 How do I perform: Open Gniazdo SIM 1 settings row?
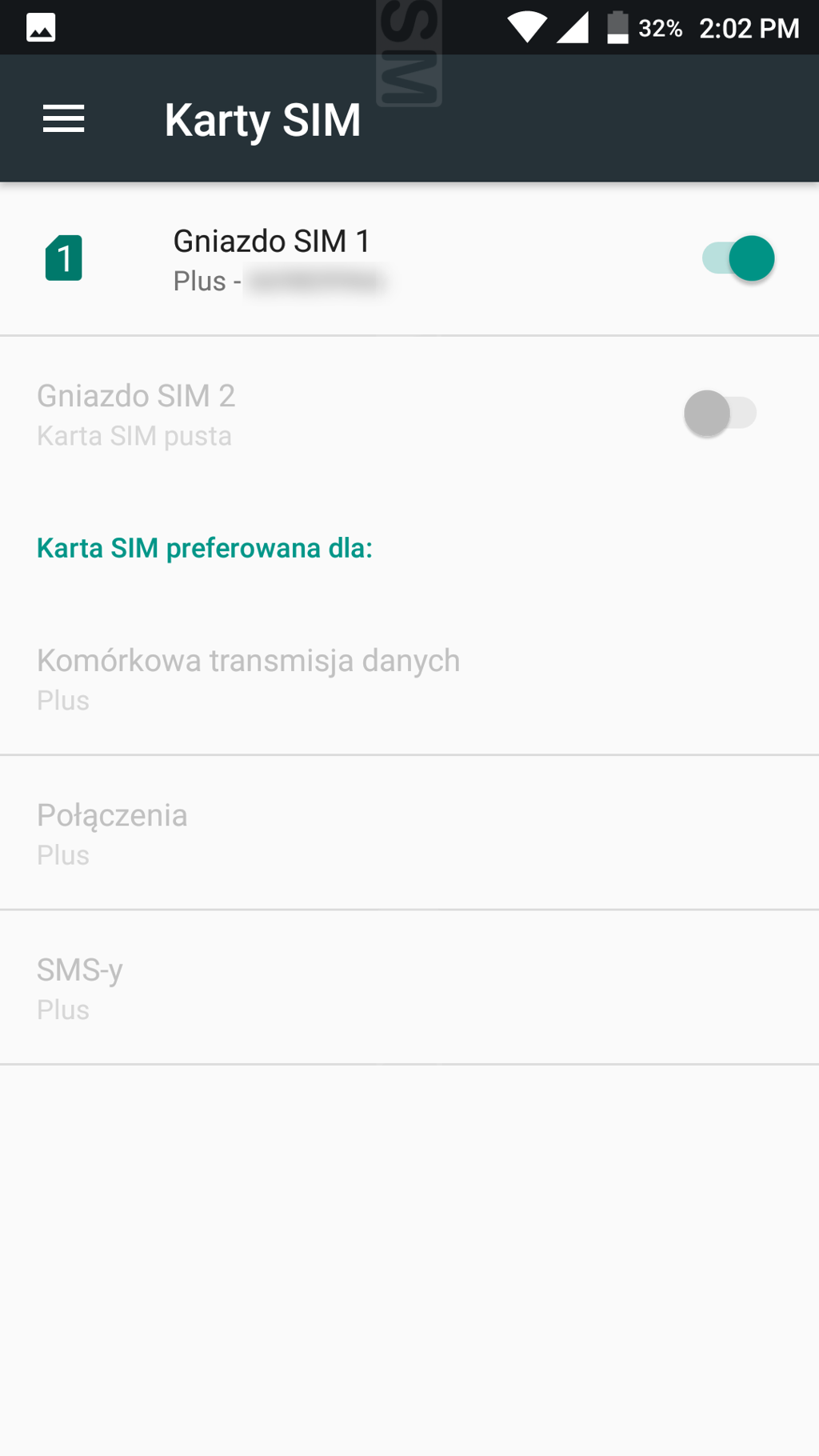coord(320,259)
